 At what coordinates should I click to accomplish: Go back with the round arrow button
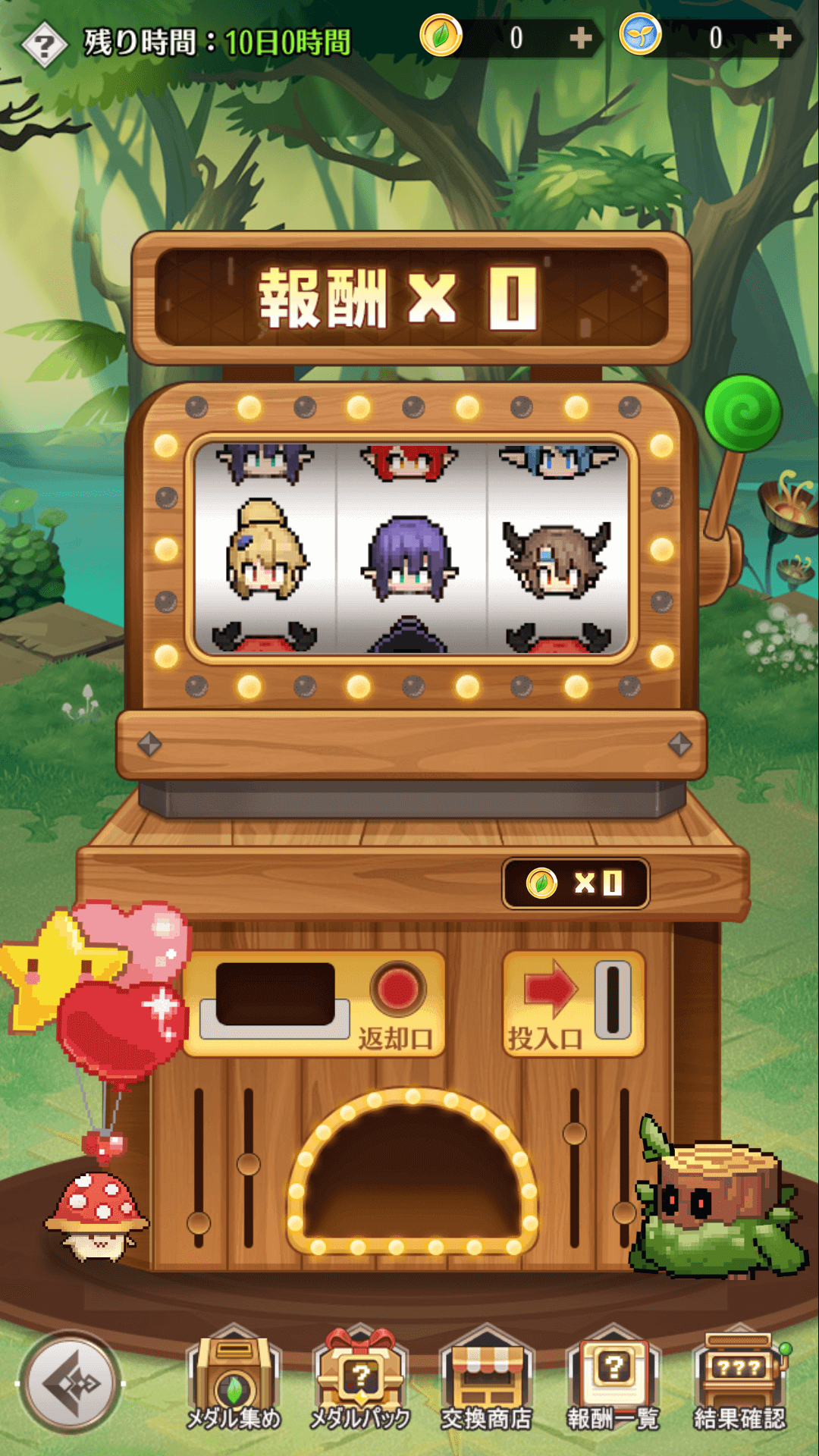71,1383
